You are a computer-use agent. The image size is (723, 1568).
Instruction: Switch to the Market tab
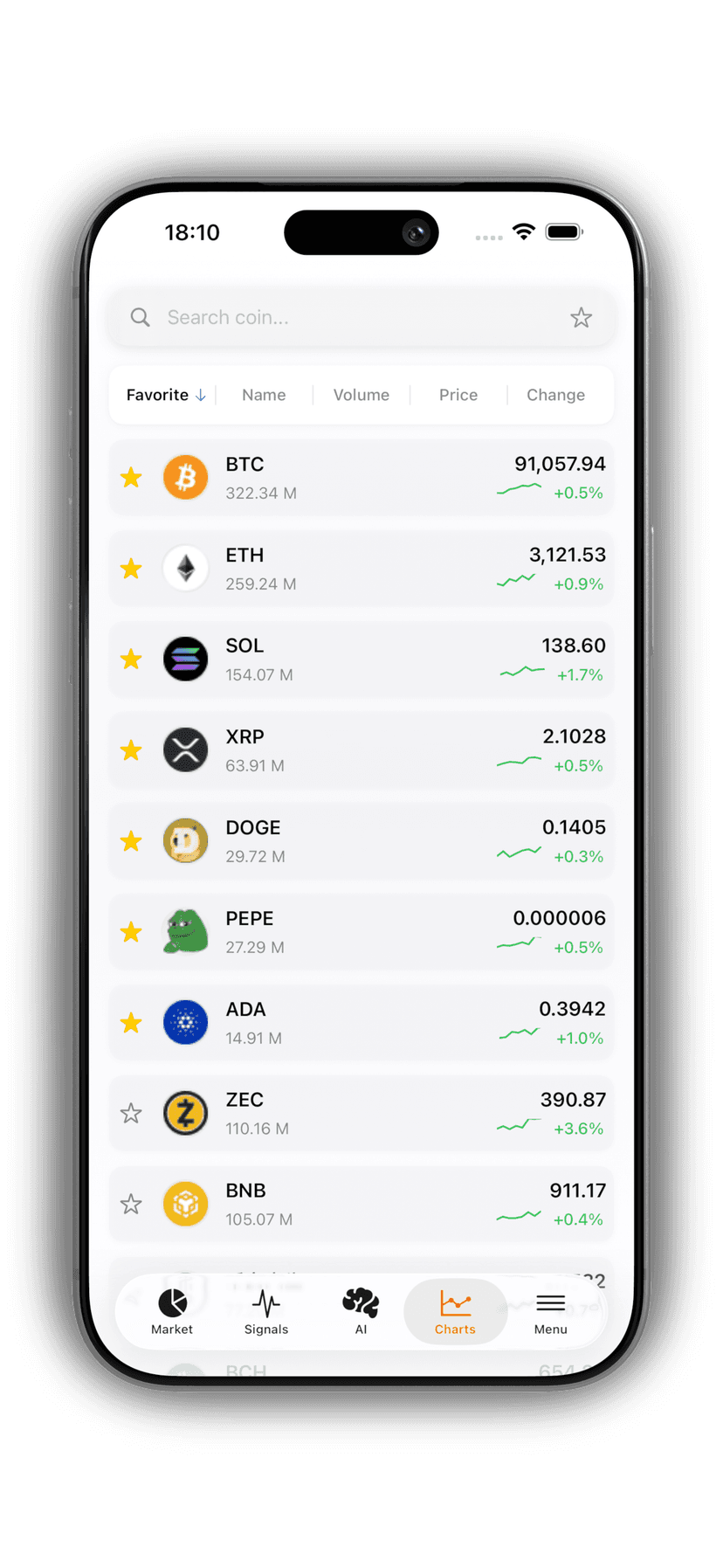172,1312
